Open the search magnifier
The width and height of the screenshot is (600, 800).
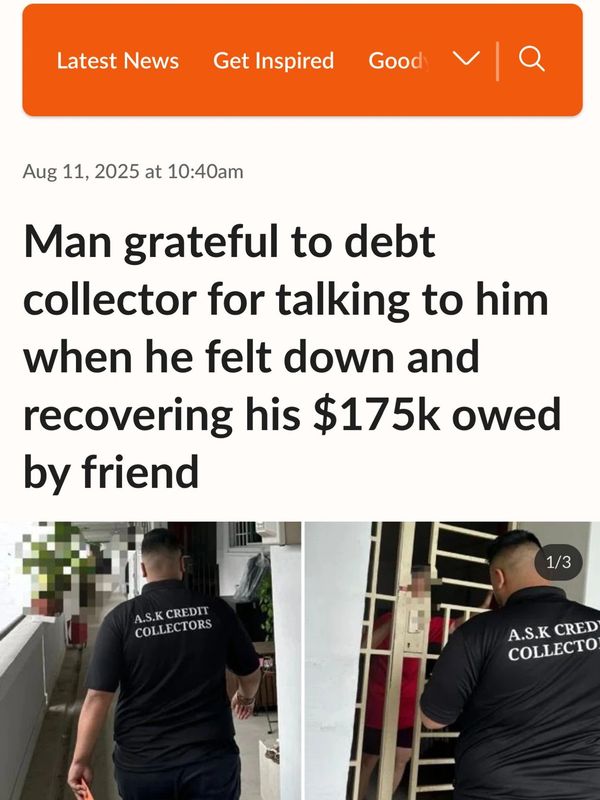pos(533,60)
